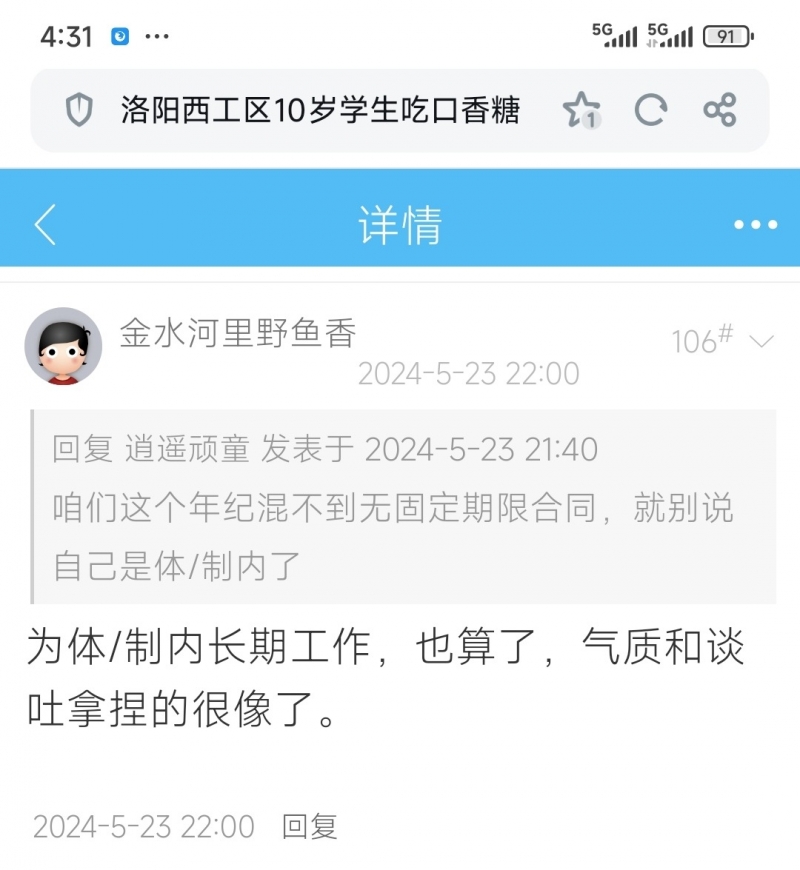Tap the battery indicator showing 91

click(725, 35)
